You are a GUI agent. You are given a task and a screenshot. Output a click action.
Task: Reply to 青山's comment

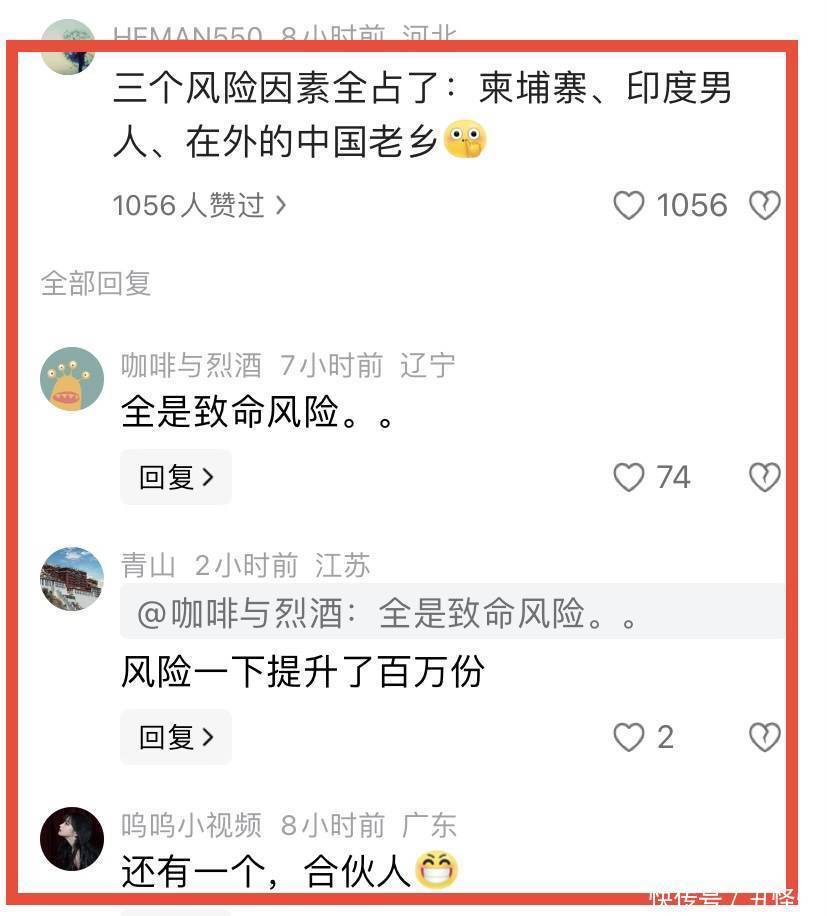click(x=176, y=738)
